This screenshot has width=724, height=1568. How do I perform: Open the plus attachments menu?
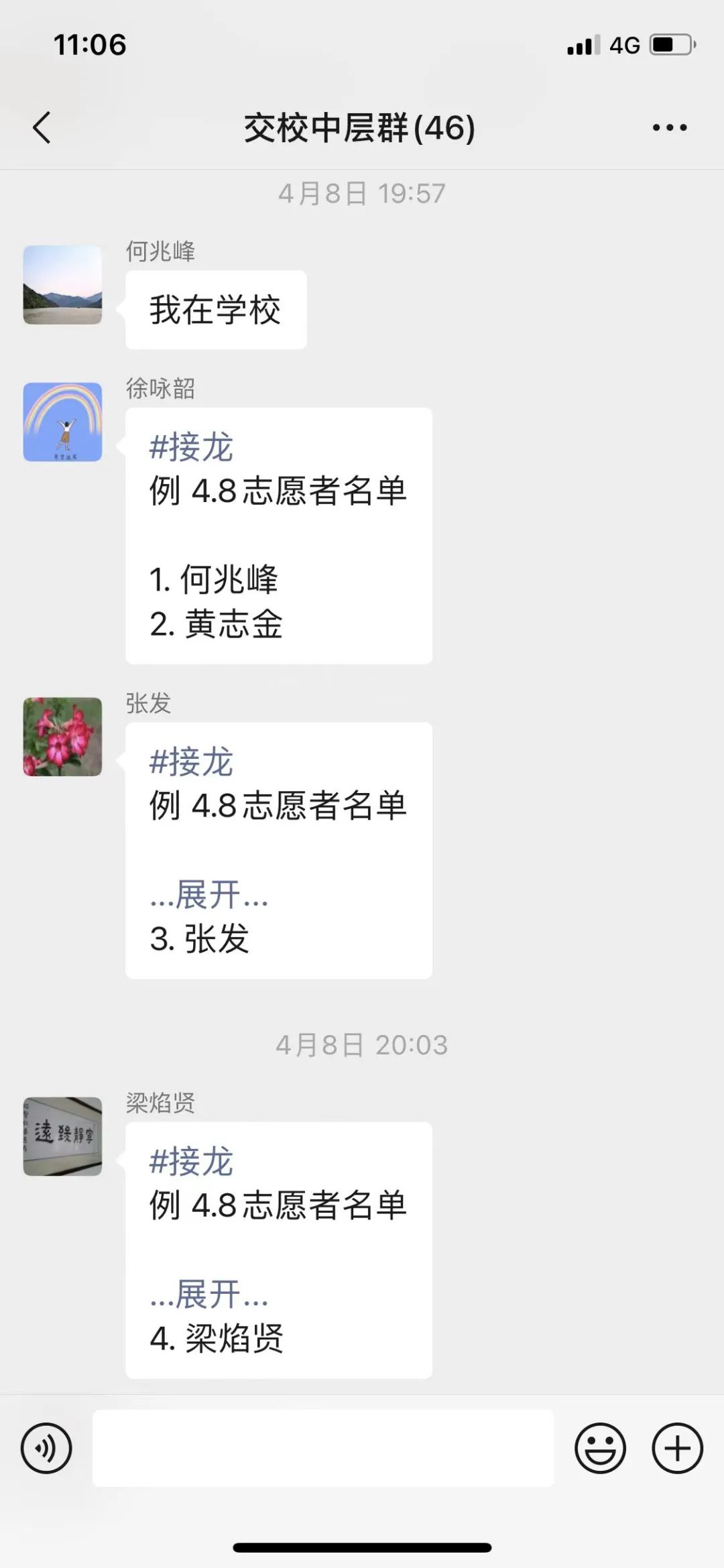677,1448
